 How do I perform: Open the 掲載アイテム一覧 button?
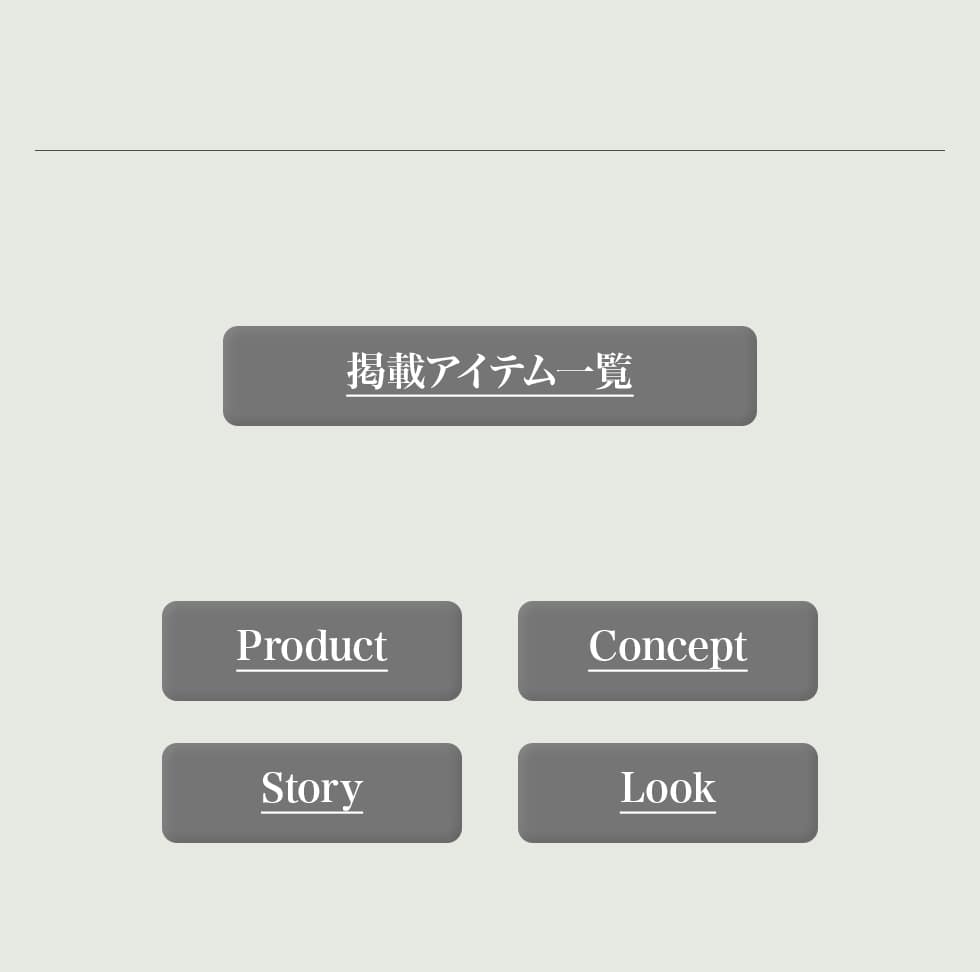coord(489,375)
